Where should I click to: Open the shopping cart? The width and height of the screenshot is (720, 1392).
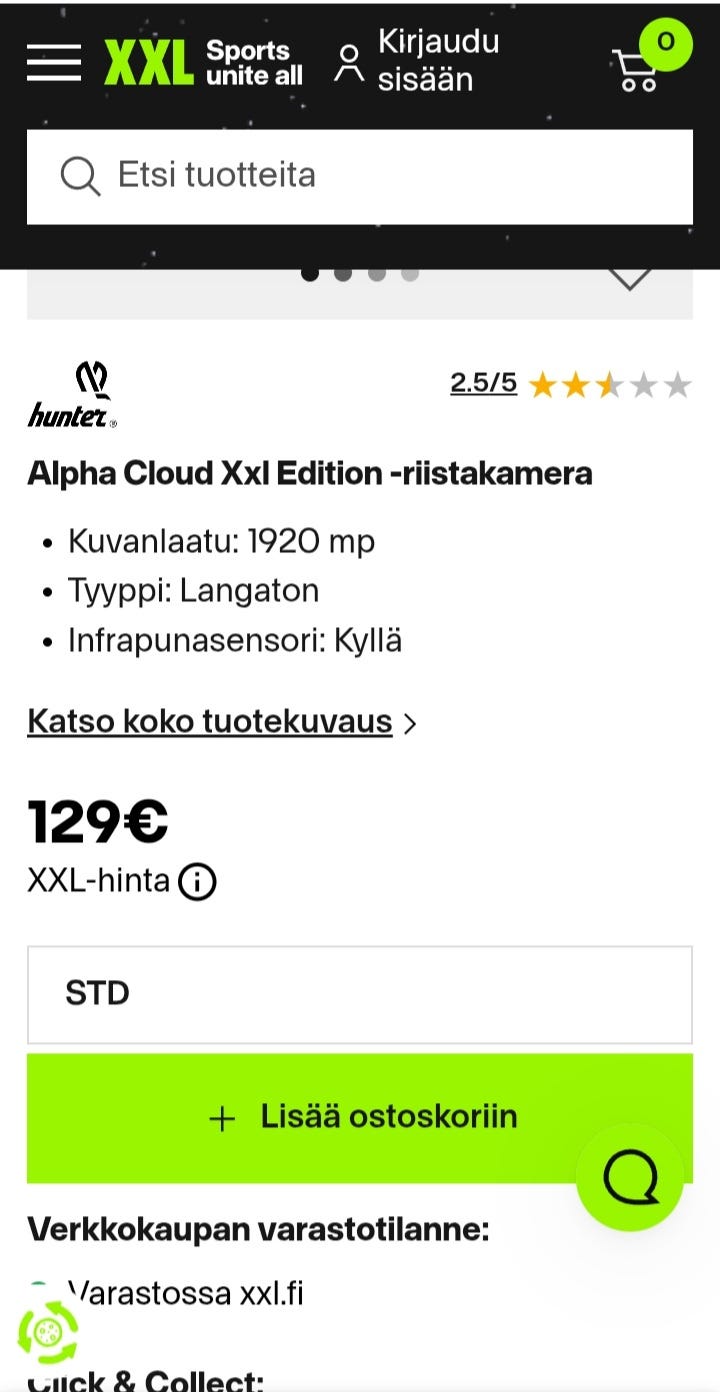pyautogui.click(x=640, y=66)
